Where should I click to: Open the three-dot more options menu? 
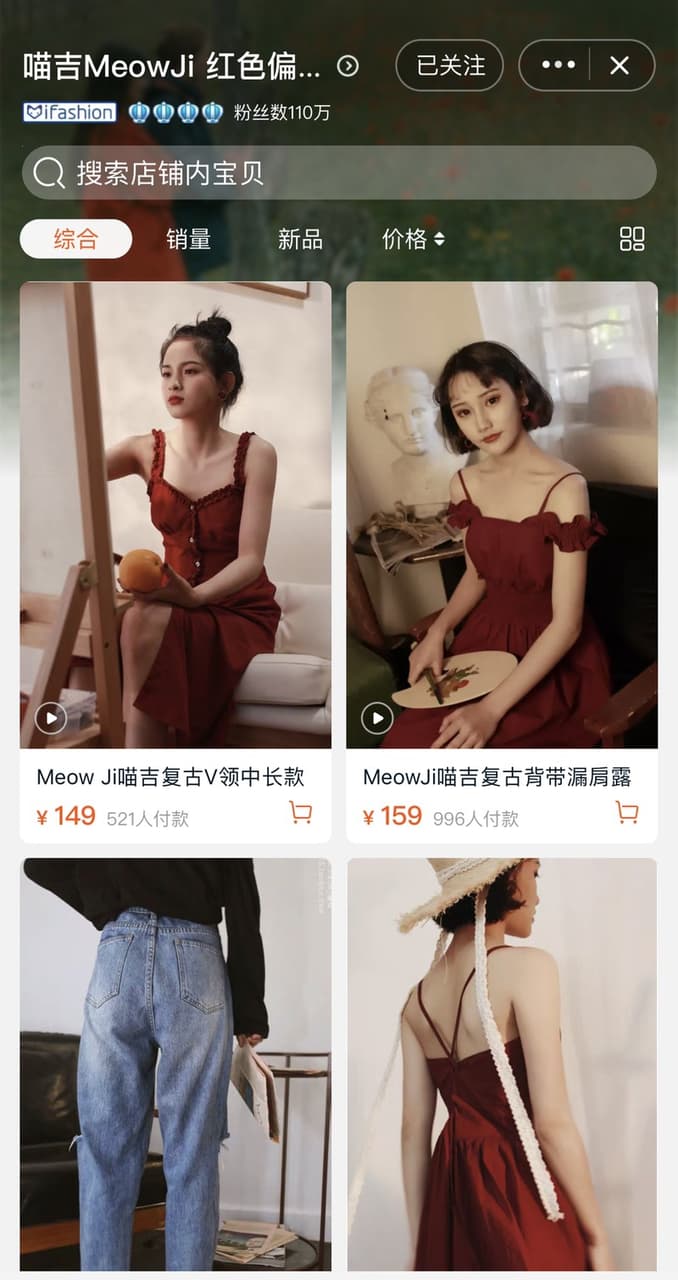(x=558, y=66)
